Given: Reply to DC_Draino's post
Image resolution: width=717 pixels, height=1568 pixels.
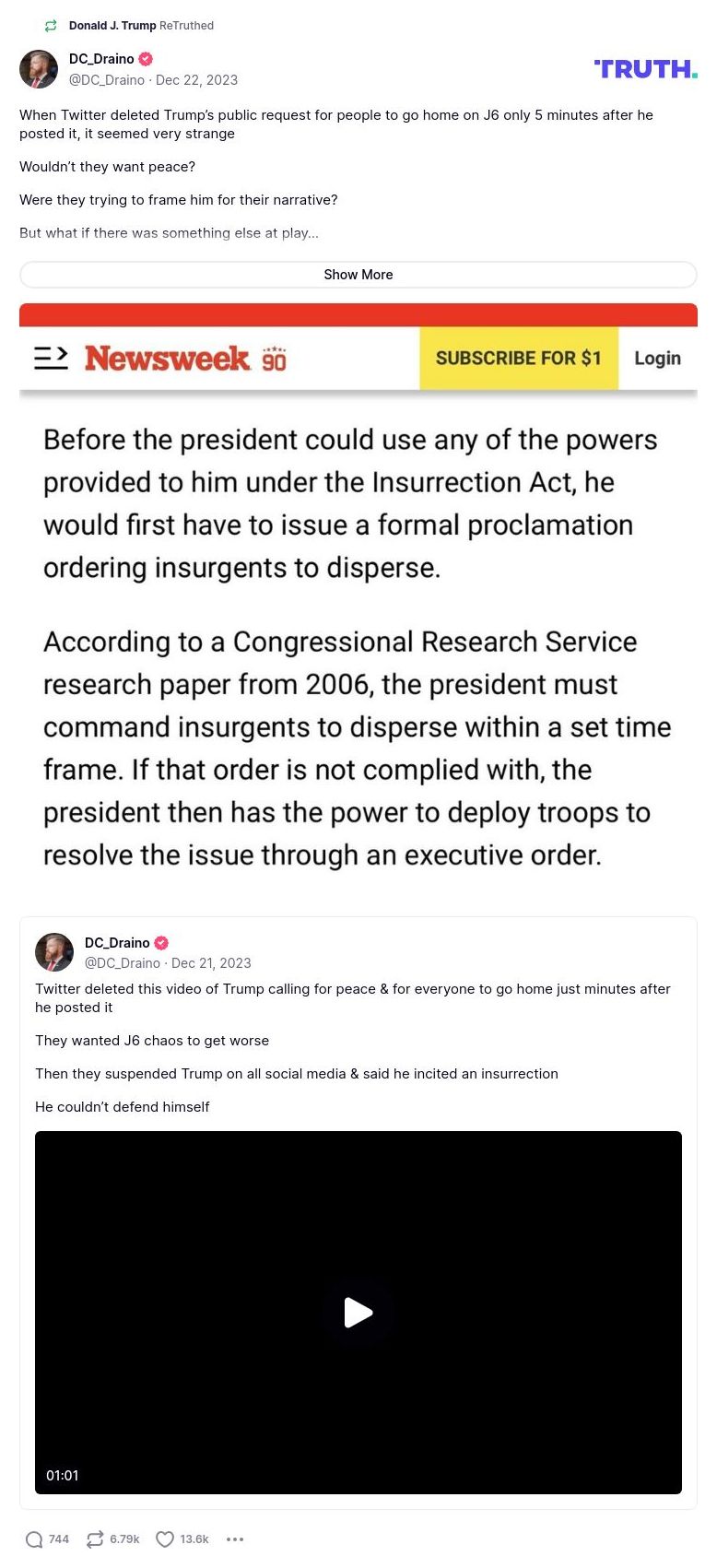Looking at the screenshot, I should (x=35, y=1539).
